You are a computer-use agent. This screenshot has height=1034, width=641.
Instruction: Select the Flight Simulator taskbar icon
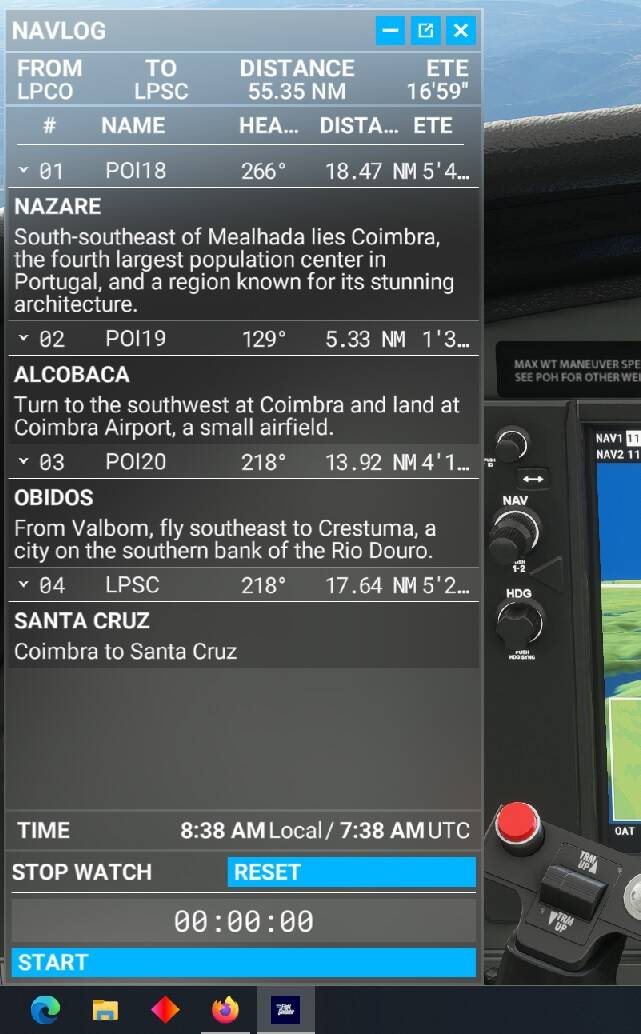click(x=285, y=1010)
